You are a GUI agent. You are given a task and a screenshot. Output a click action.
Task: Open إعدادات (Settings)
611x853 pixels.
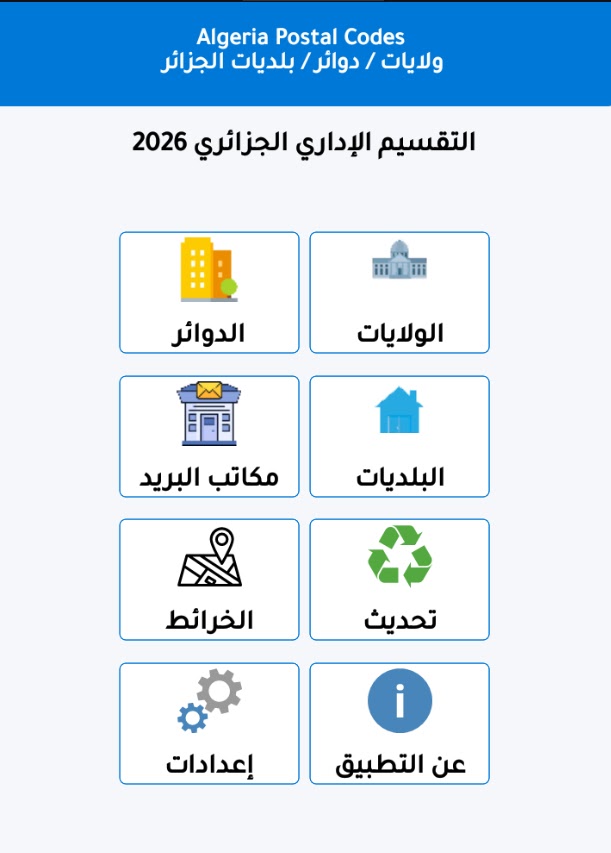209,723
